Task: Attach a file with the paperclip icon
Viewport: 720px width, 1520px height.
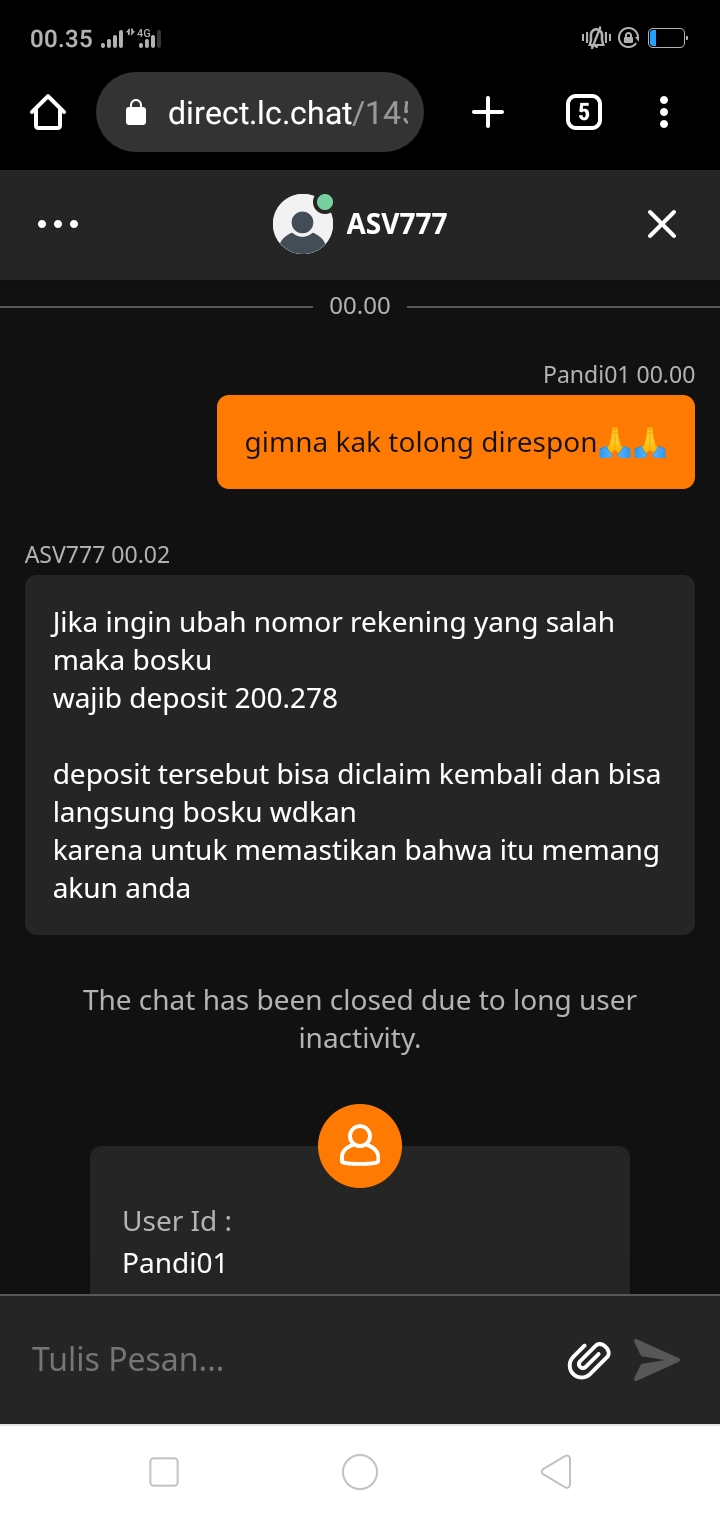Action: point(589,1360)
